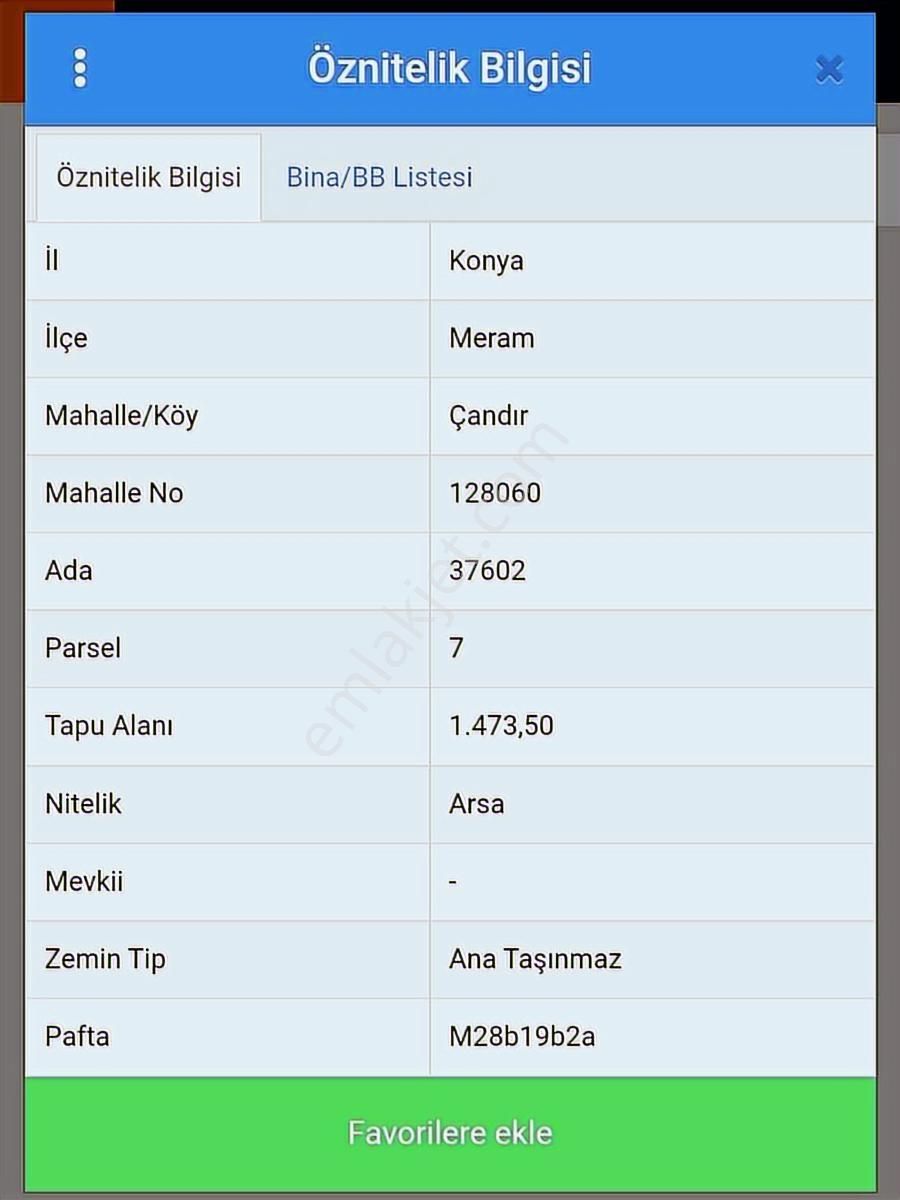900x1200 pixels.
Task: Click the Favorilere ekle button
Action: click(x=450, y=1132)
